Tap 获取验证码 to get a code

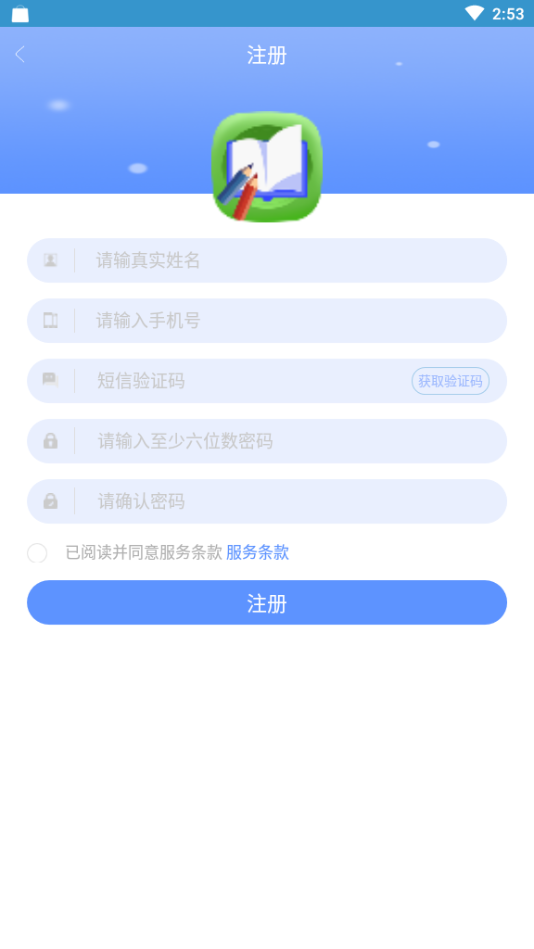tap(450, 381)
